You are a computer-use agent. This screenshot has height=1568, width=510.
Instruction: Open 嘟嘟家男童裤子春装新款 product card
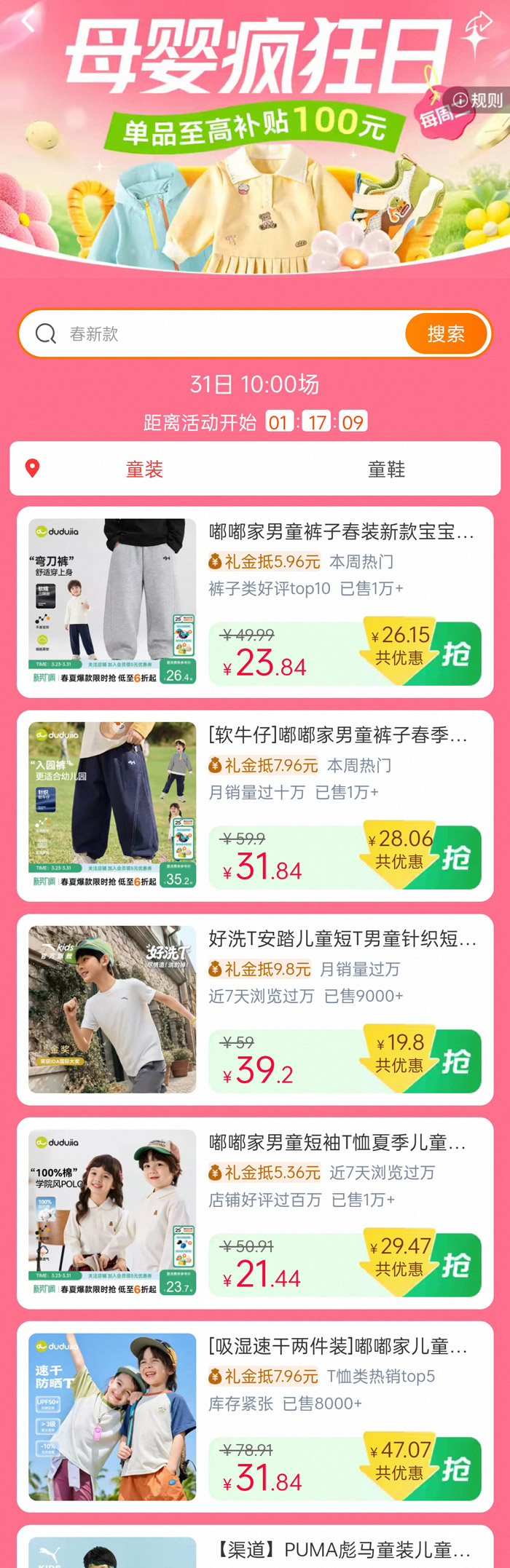[341, 532]
